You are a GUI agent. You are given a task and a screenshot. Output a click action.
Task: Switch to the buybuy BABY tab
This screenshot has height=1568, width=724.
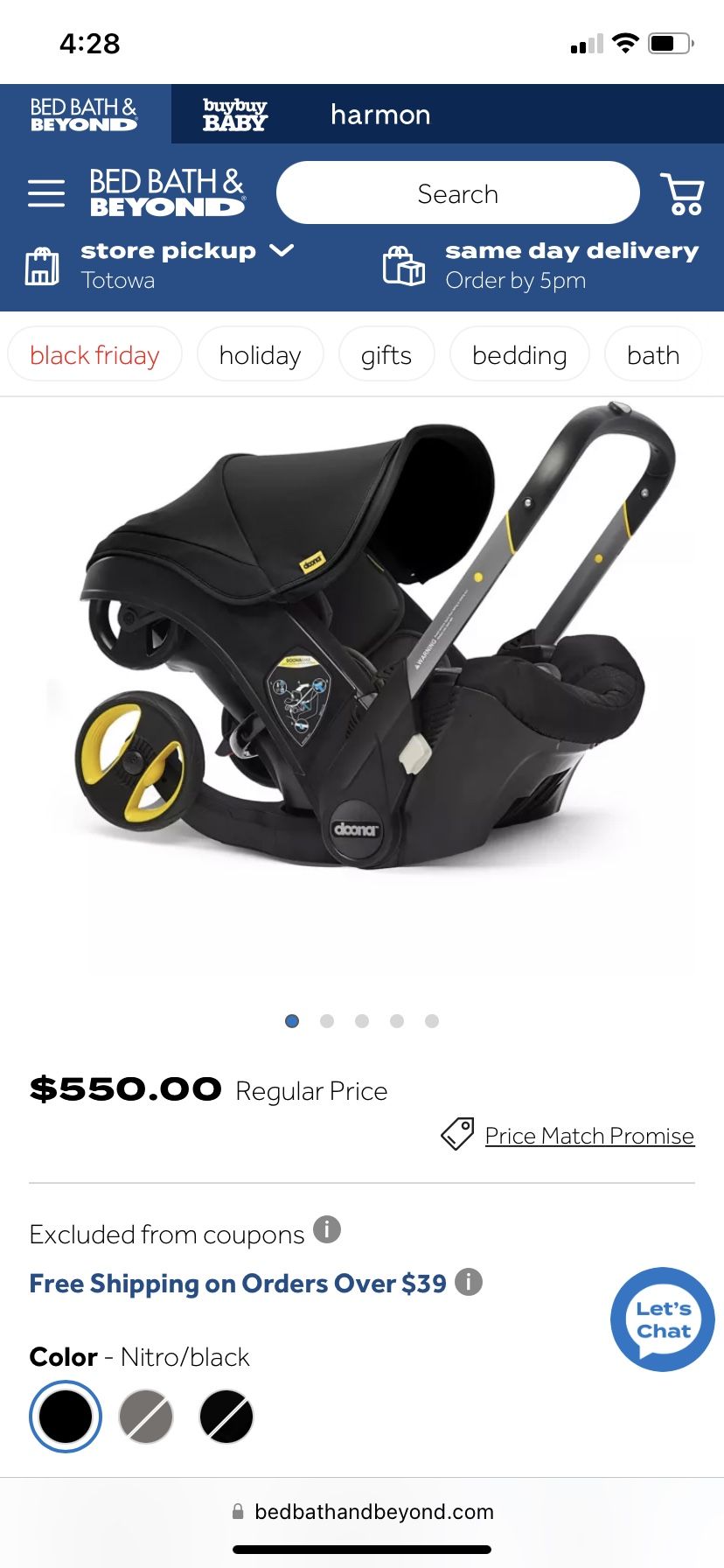(x=234, y=115)
